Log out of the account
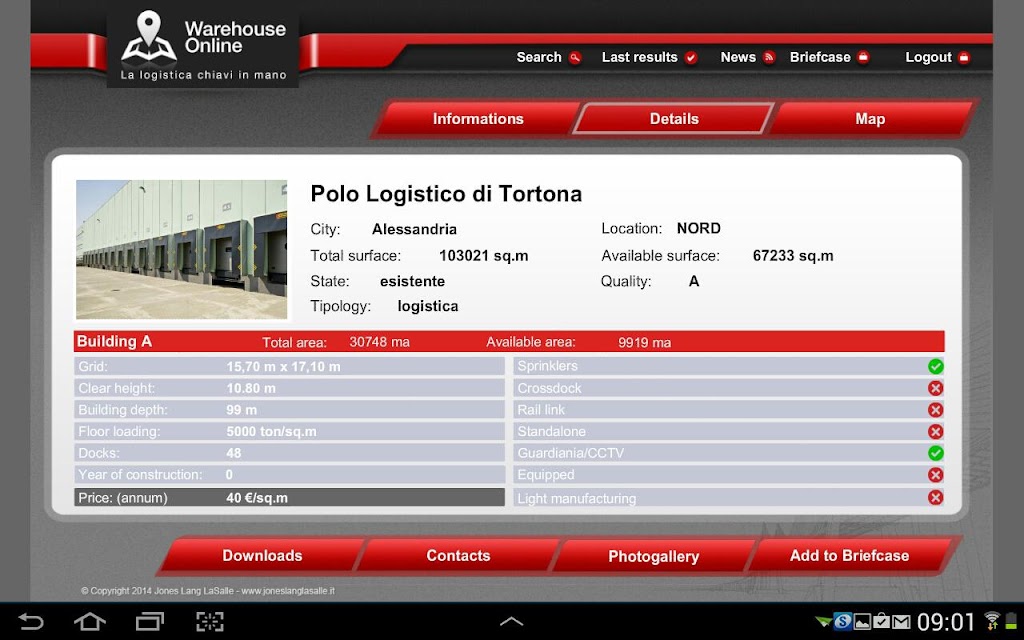 [937, 57]
